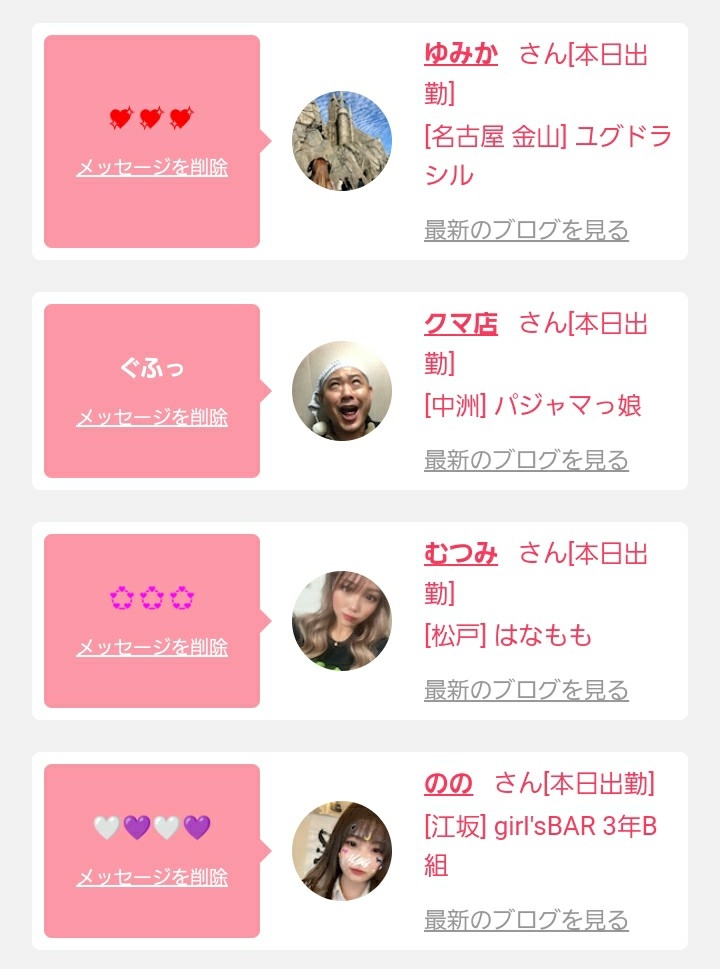
Task: View クマ店's latest blog
Action: click(526, 460)
